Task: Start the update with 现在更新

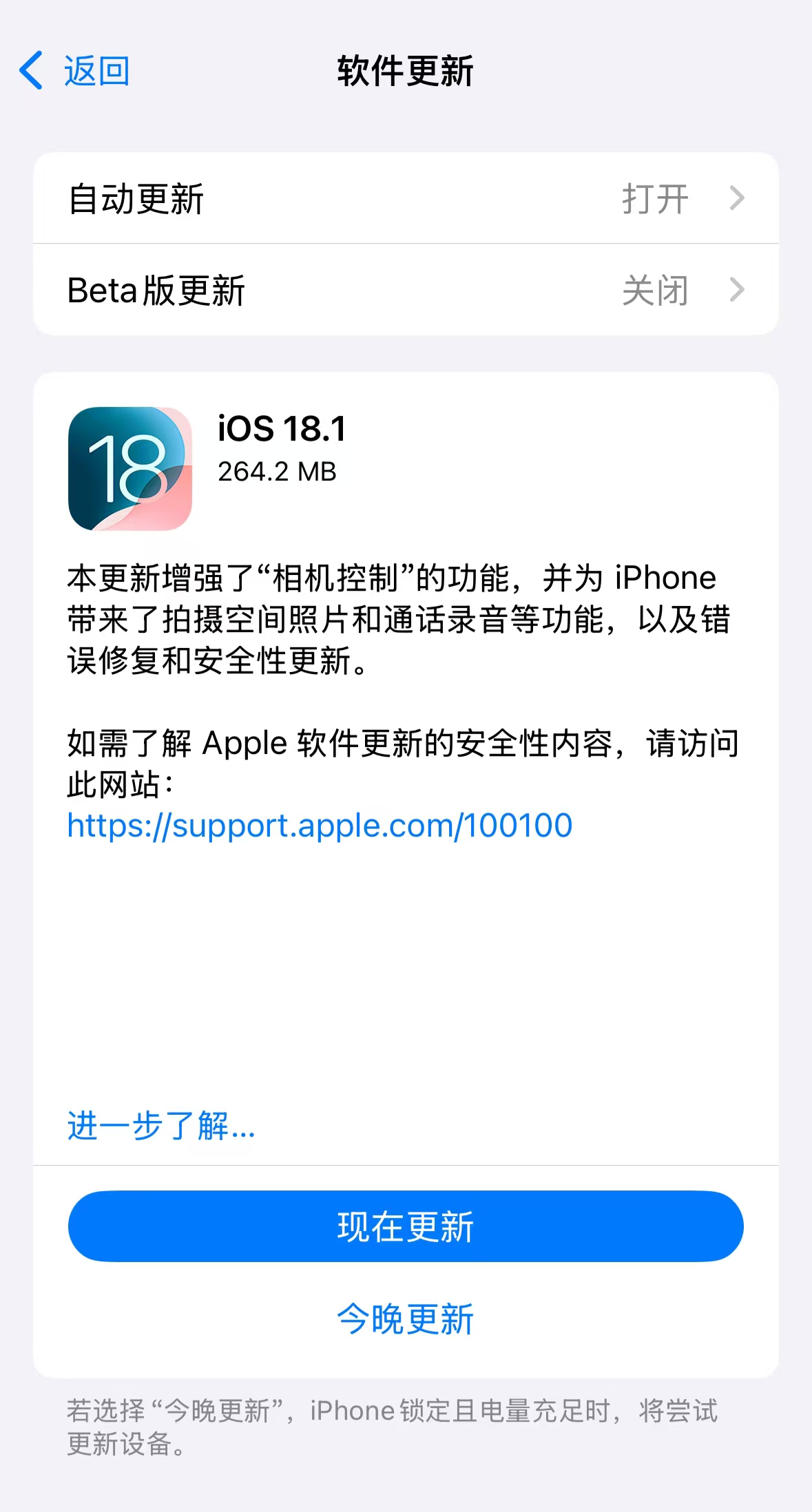Action: click(406, 1226)
